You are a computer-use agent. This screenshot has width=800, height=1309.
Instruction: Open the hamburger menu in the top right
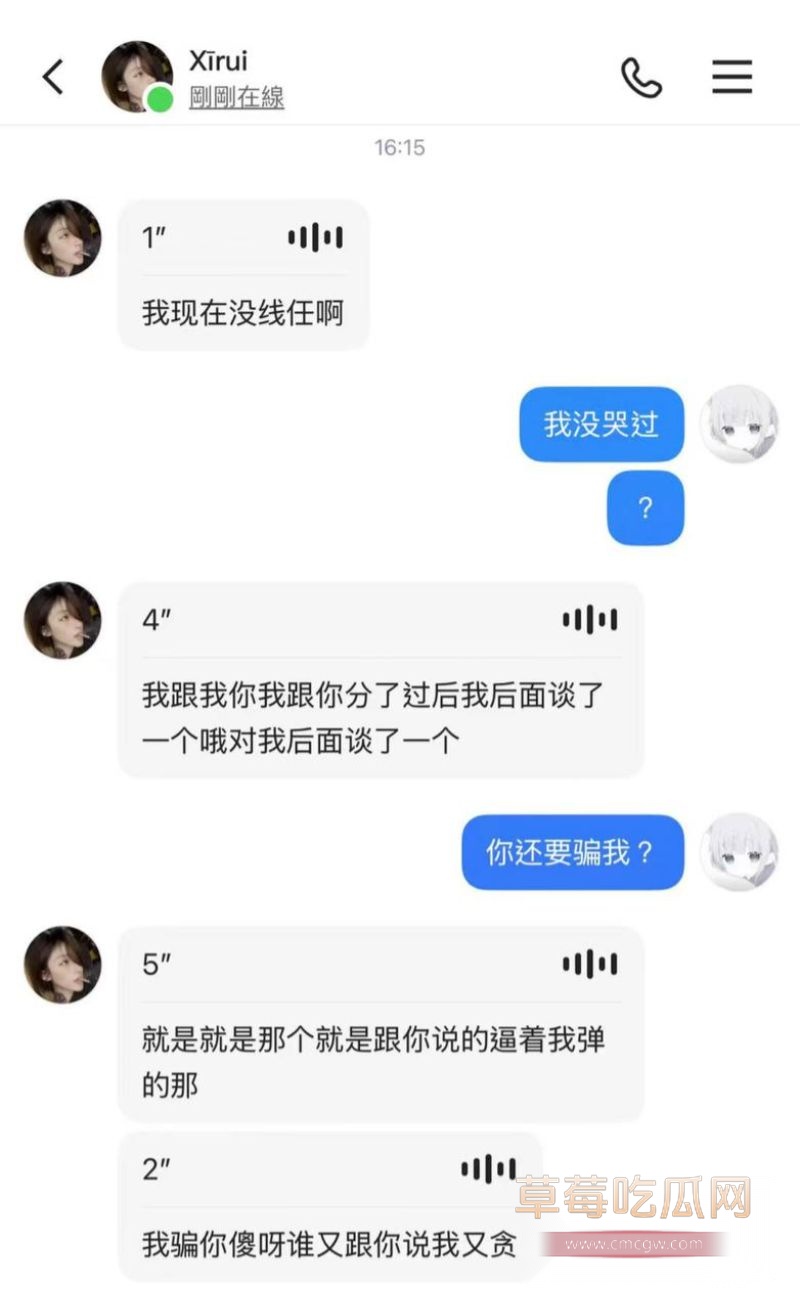(x=732, y=77)
